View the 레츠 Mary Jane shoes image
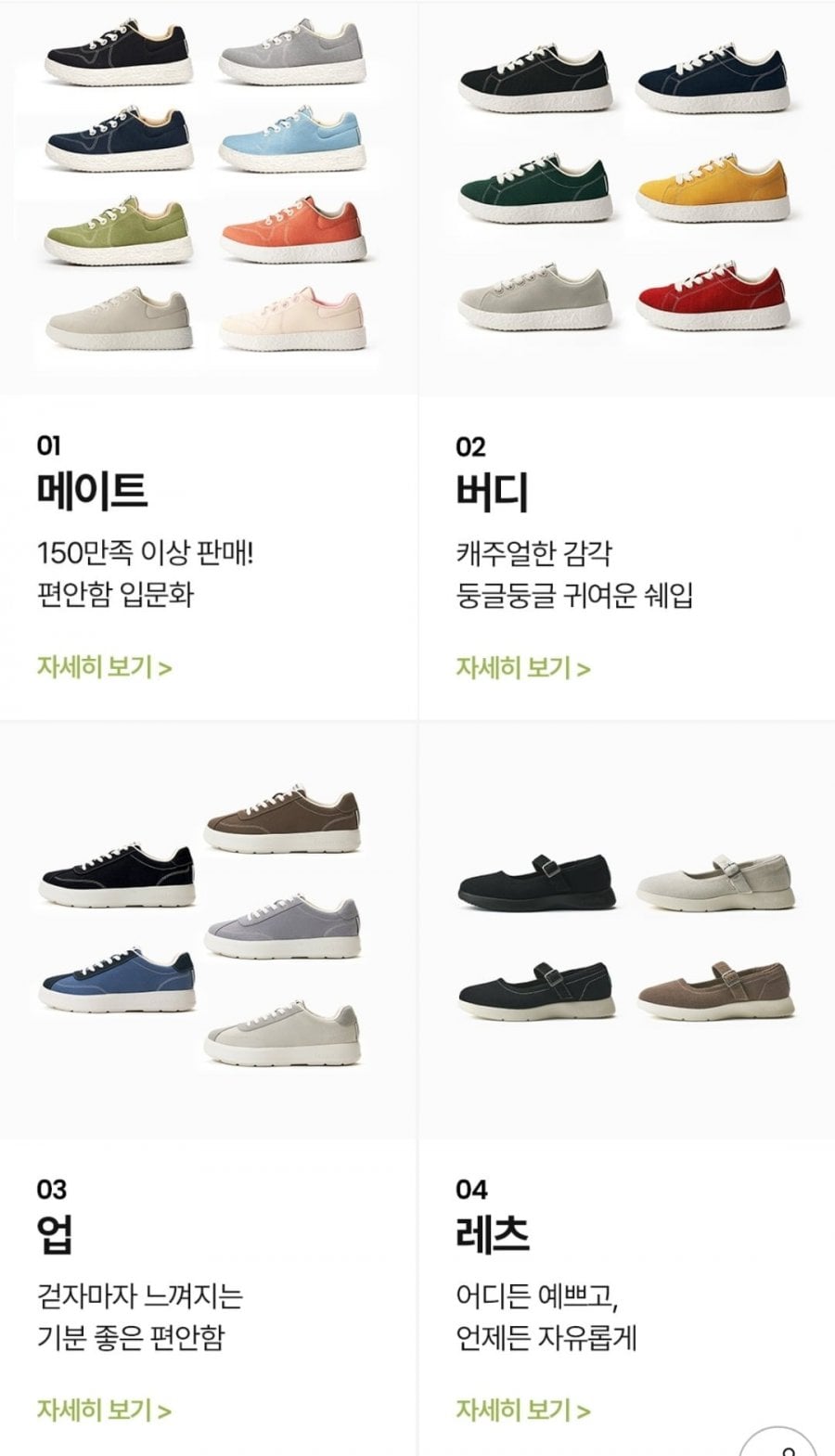835x1456 pixels. 627,931
